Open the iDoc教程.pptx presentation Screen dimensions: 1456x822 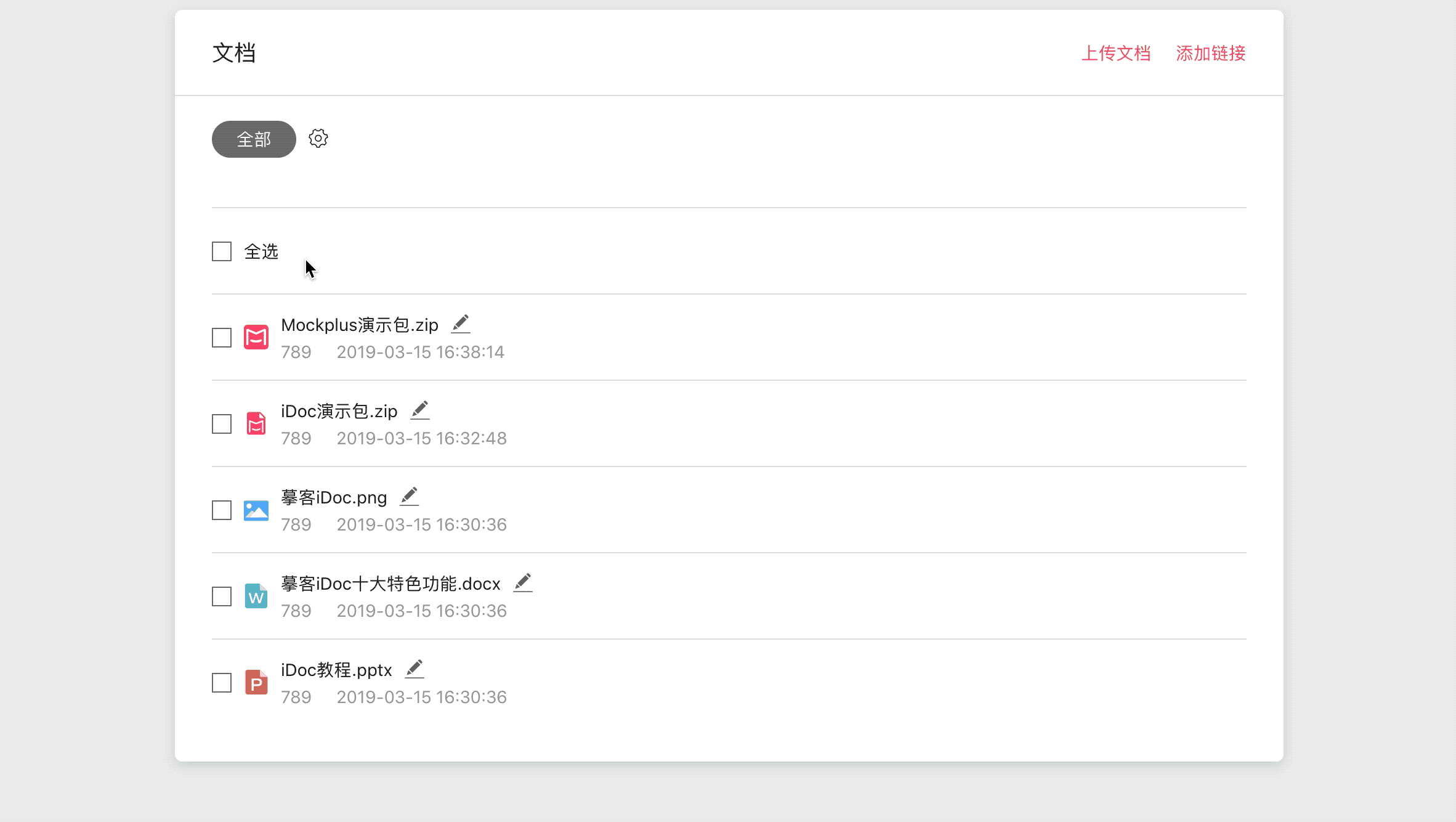(x=336, y=670)
